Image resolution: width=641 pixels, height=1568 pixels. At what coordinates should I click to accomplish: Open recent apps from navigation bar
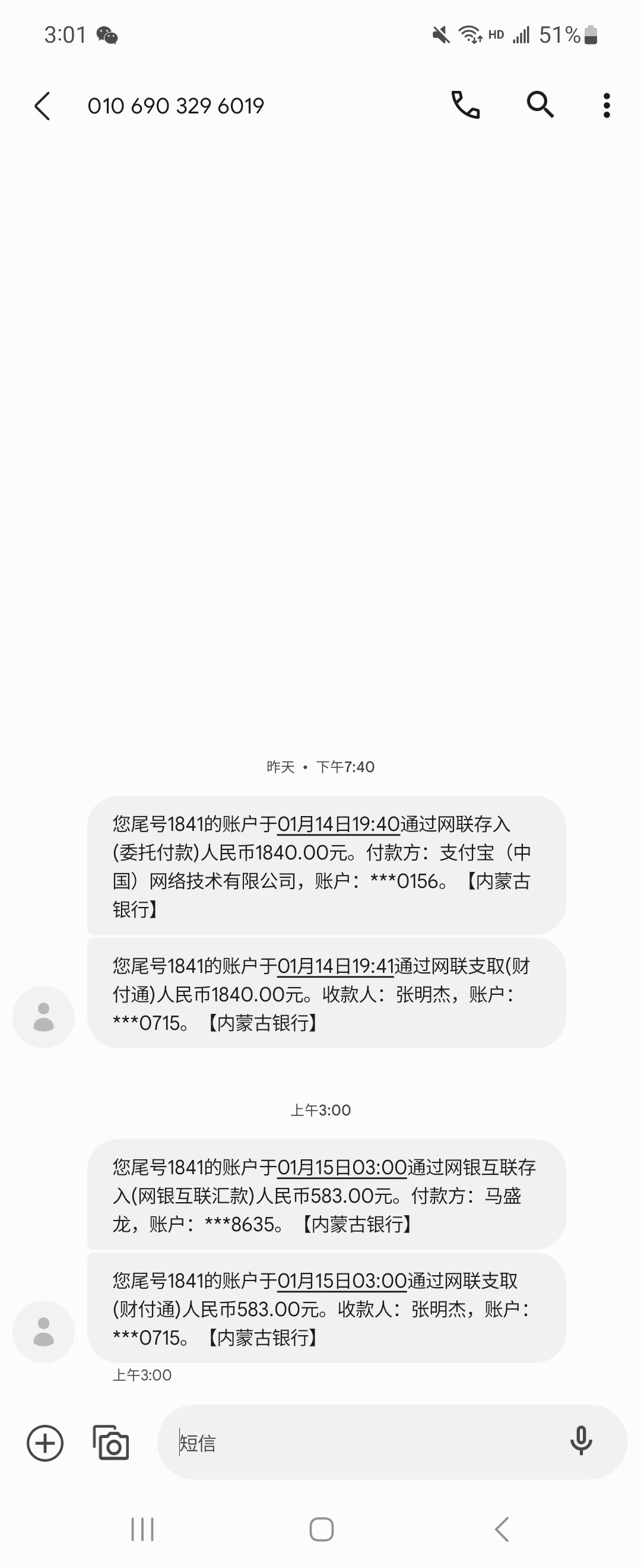point(142,1527)
